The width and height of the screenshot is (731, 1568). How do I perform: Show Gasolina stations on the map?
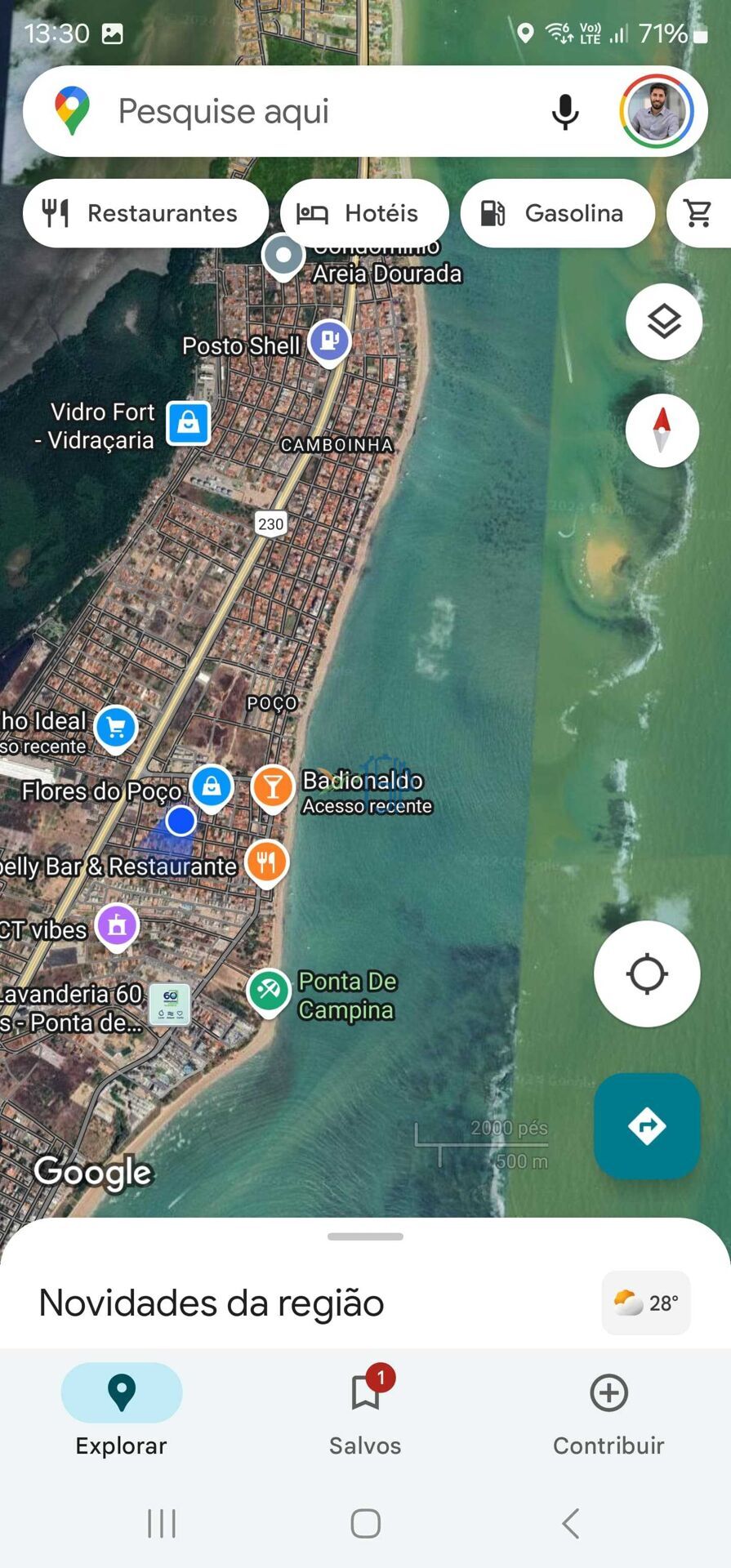point(557,213)
